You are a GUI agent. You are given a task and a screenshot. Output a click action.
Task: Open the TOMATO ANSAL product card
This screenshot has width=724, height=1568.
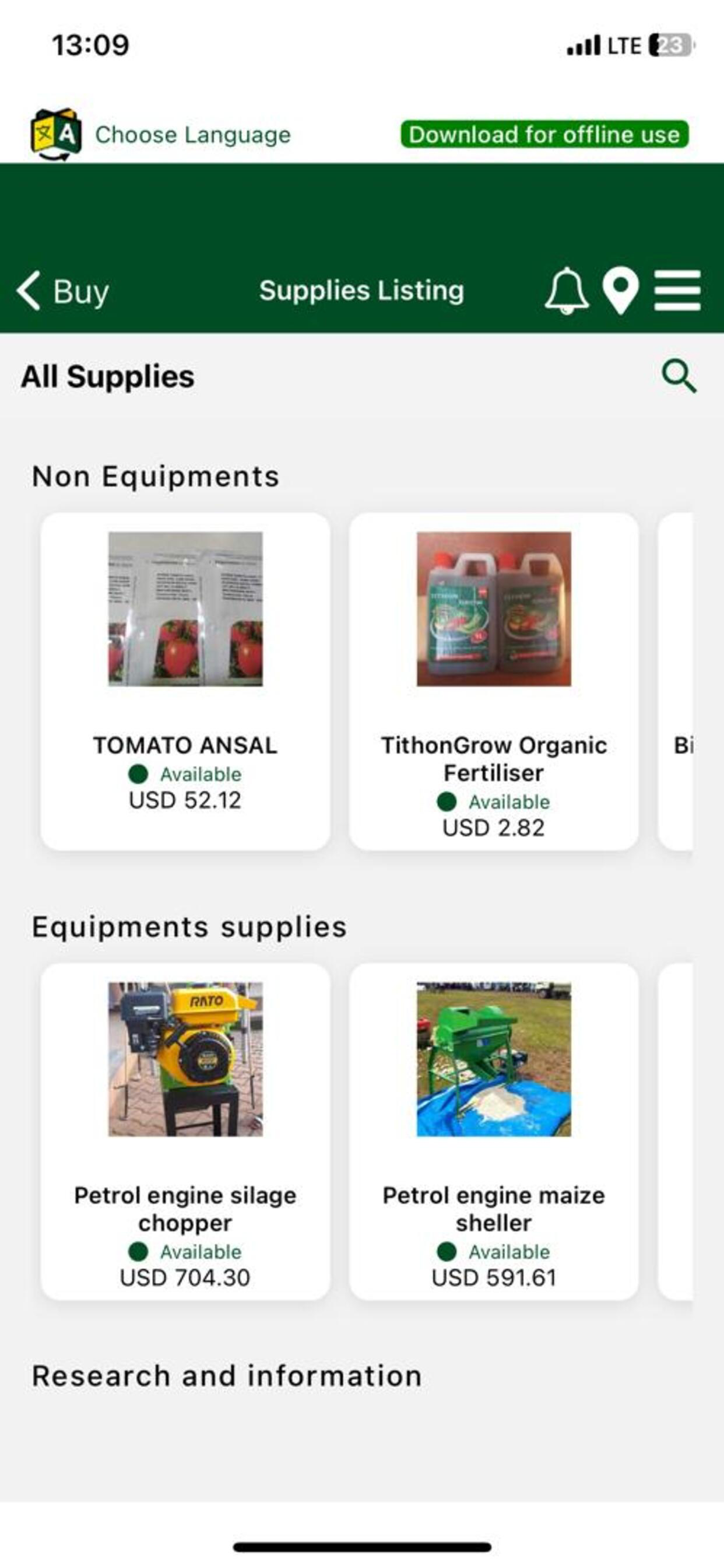pyautogui.click(x=185, y=681)
